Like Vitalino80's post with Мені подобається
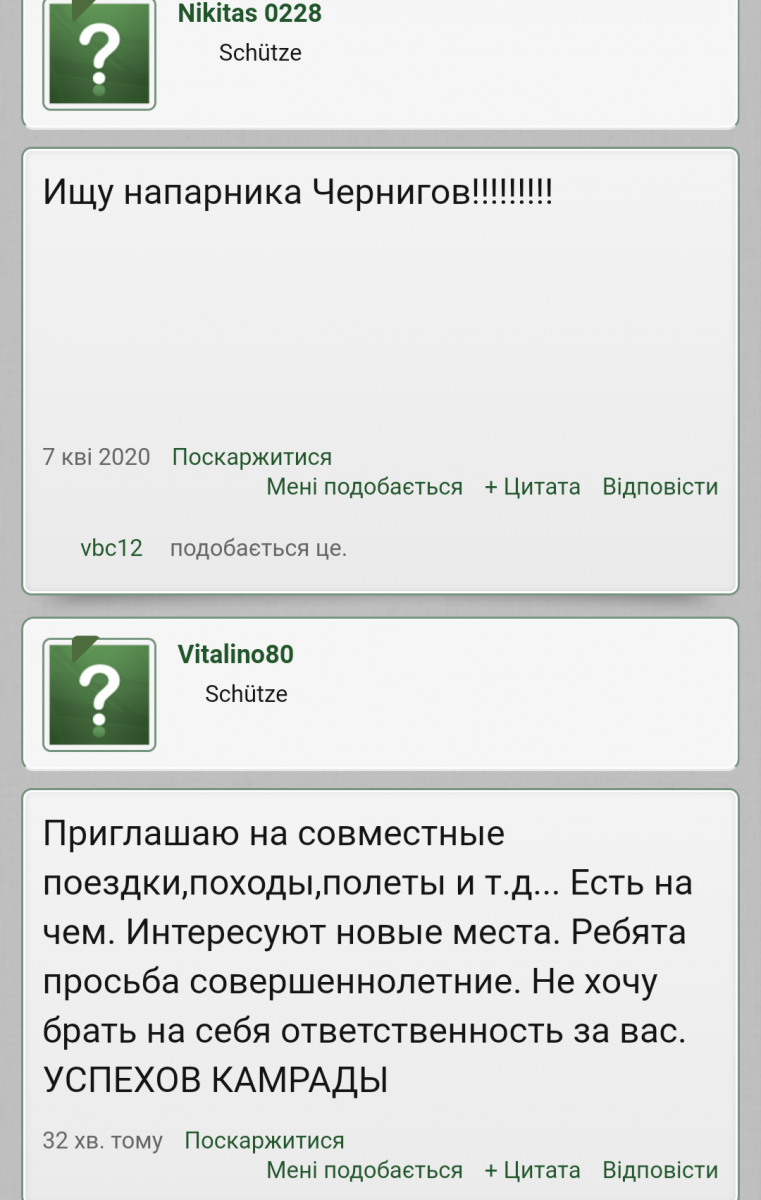Image resolution: width=761 pixels, height=1200 pixels. tap(364, 1170)
